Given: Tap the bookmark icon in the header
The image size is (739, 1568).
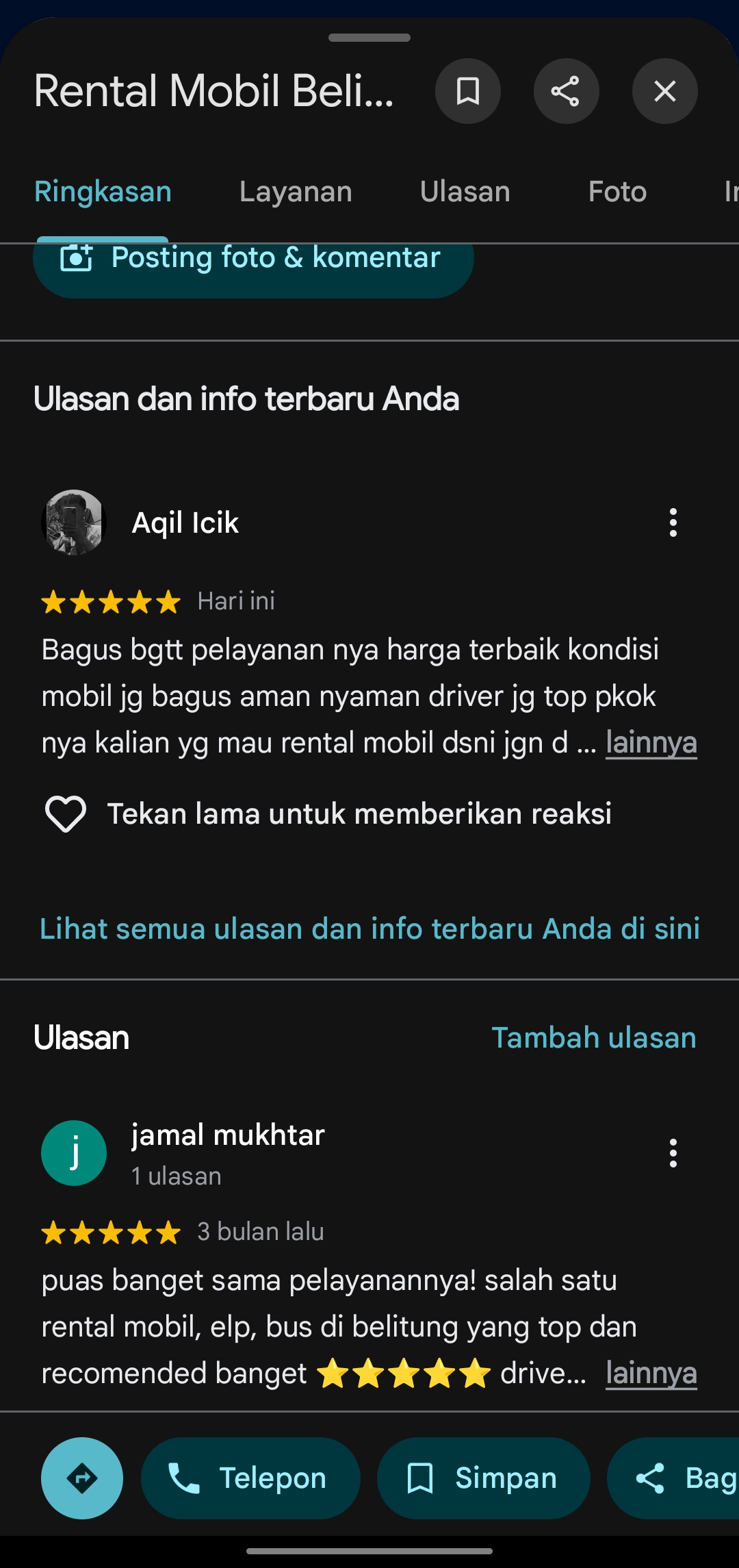Looking at the screenshot, I should coord(468,91).
